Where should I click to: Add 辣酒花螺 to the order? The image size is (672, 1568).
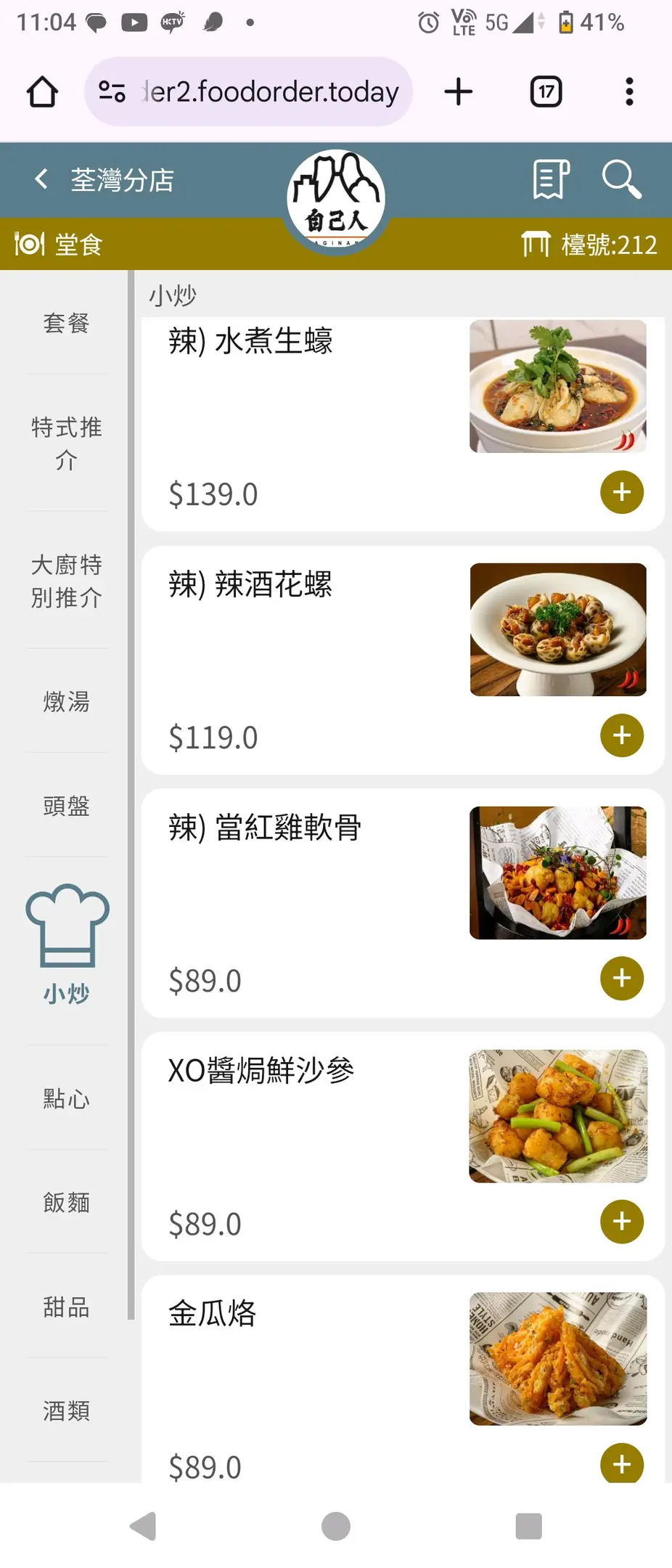[x=621, y=735]
